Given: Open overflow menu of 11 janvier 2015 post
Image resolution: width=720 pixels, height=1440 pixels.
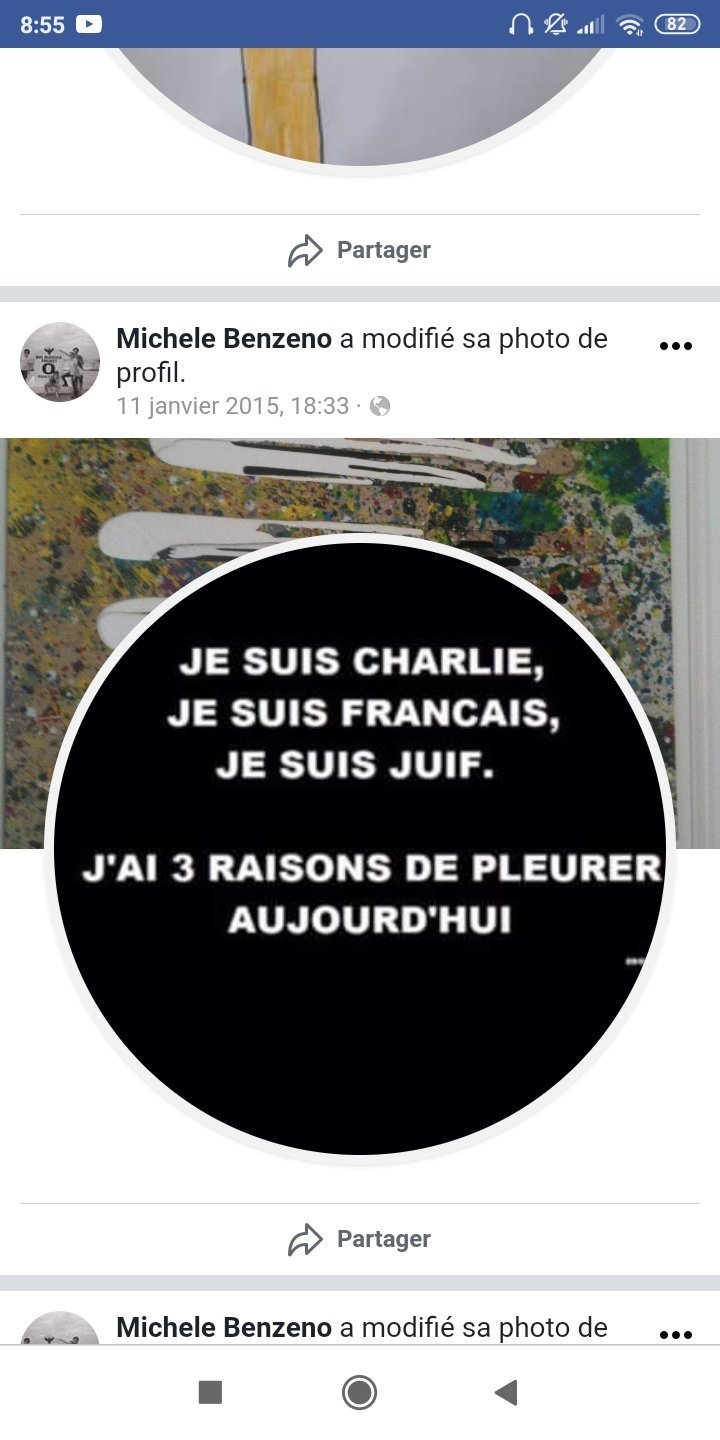Looking at the screenshot, I should 676,346.
